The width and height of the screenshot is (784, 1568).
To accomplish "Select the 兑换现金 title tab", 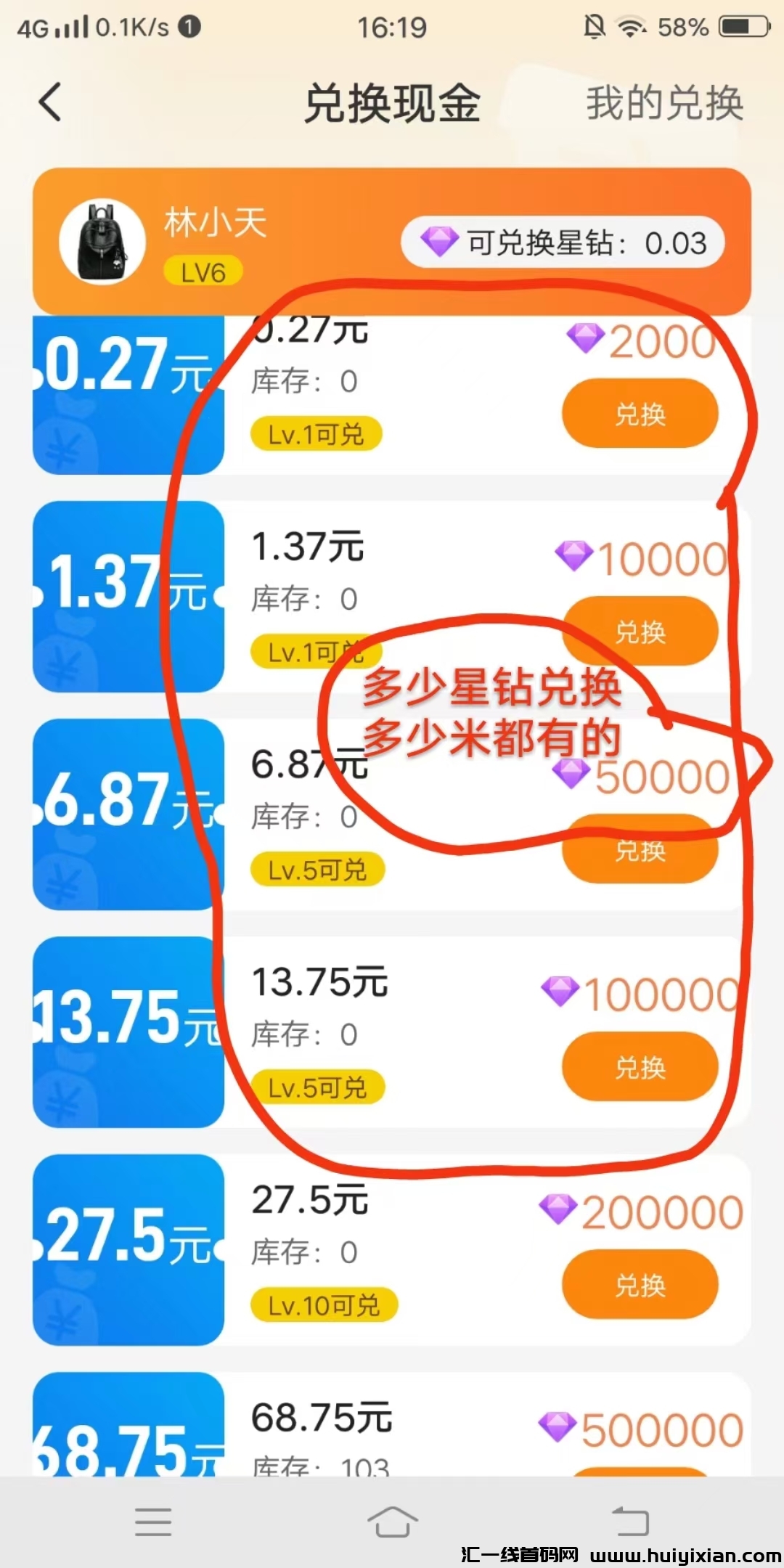I will tap(392, 103).
